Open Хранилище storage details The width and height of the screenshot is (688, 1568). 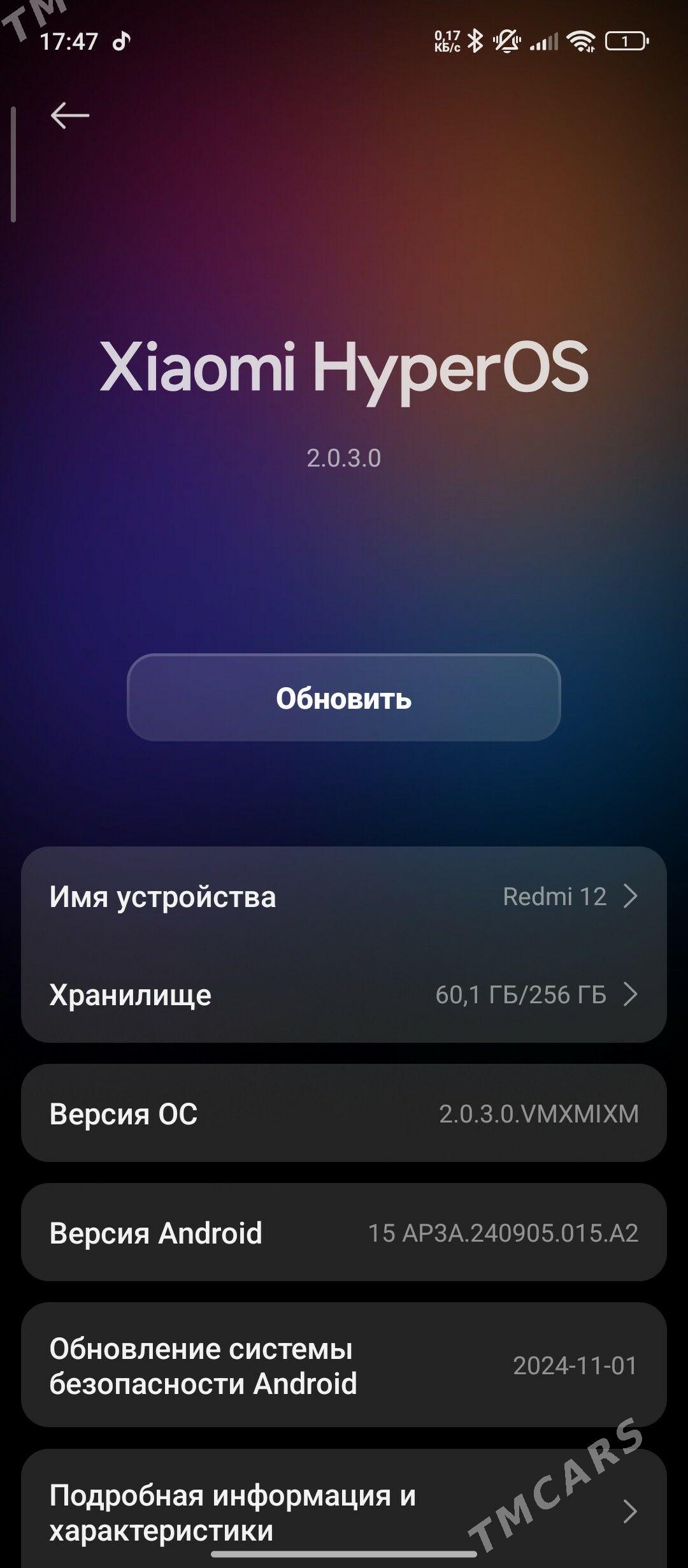(344, 994)
